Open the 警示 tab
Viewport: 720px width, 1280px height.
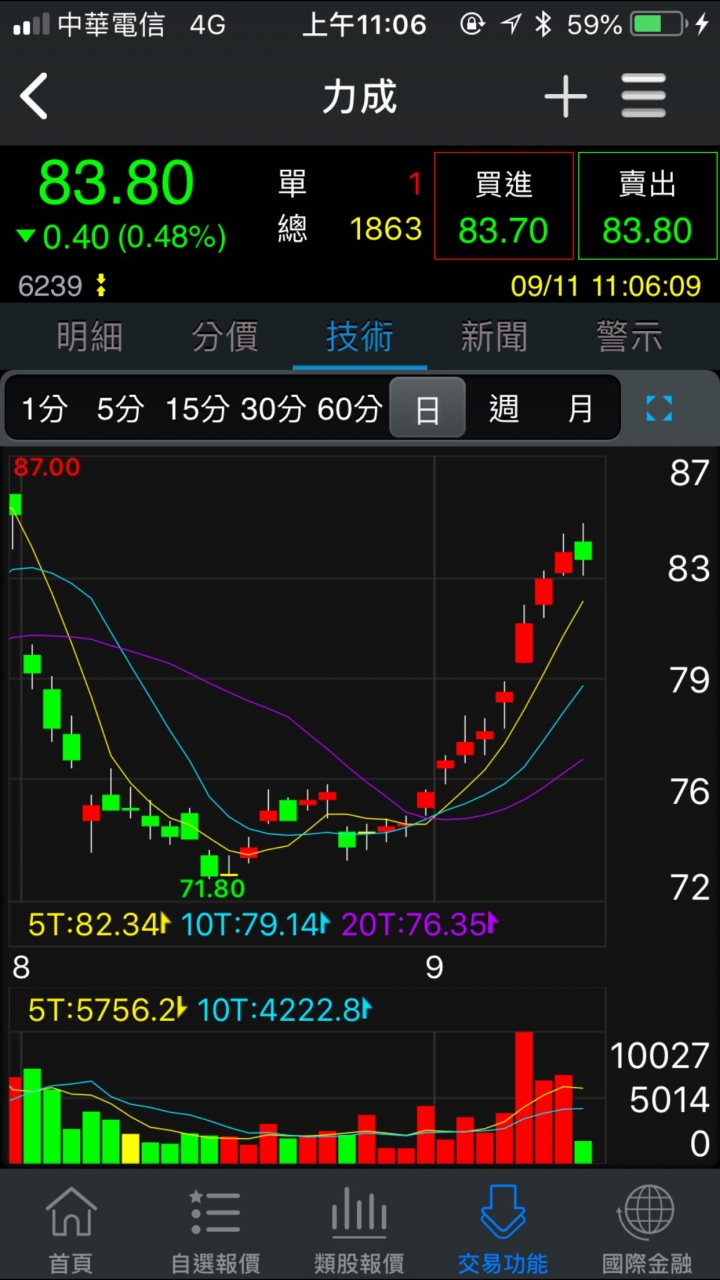tap(629, 337)
